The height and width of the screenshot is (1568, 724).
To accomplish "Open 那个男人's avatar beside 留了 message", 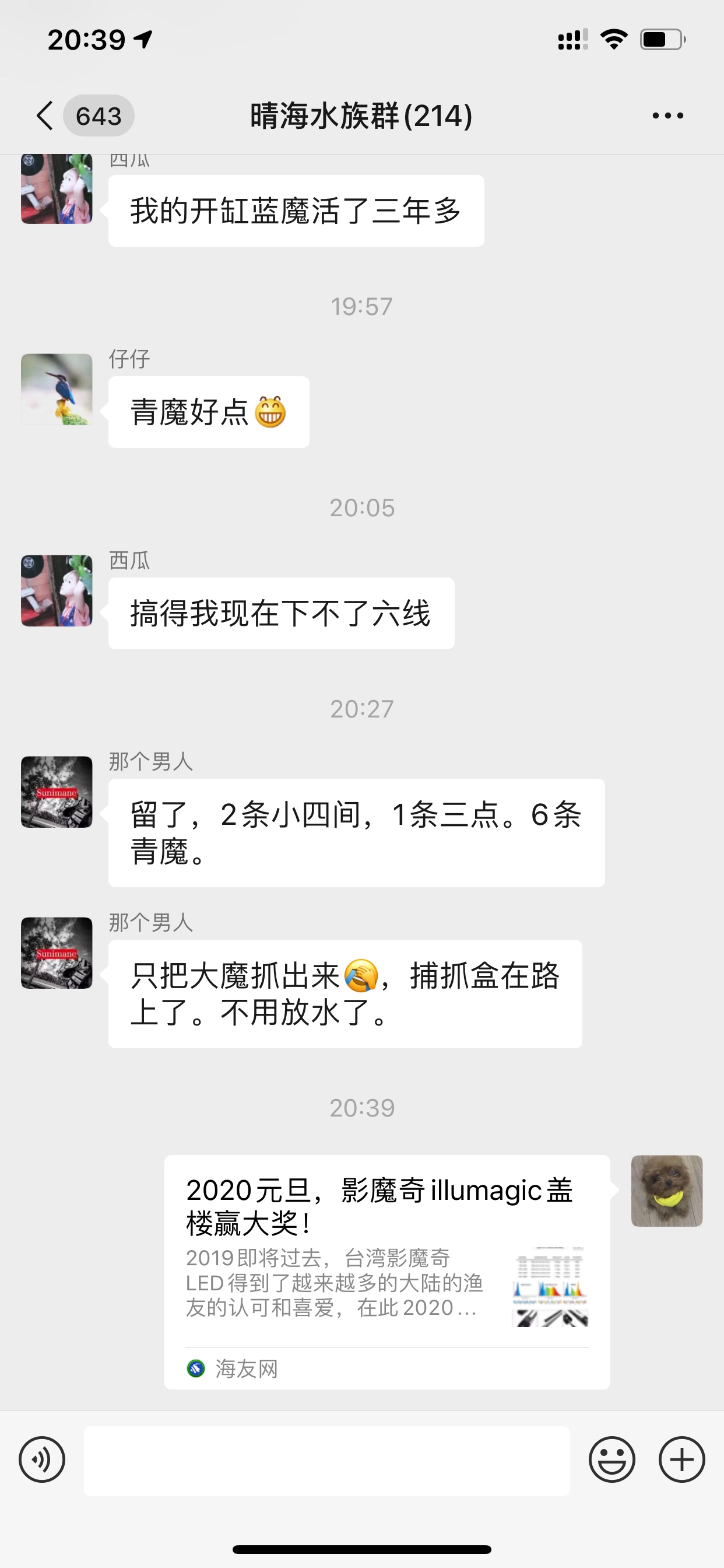I will click(57, 792).
